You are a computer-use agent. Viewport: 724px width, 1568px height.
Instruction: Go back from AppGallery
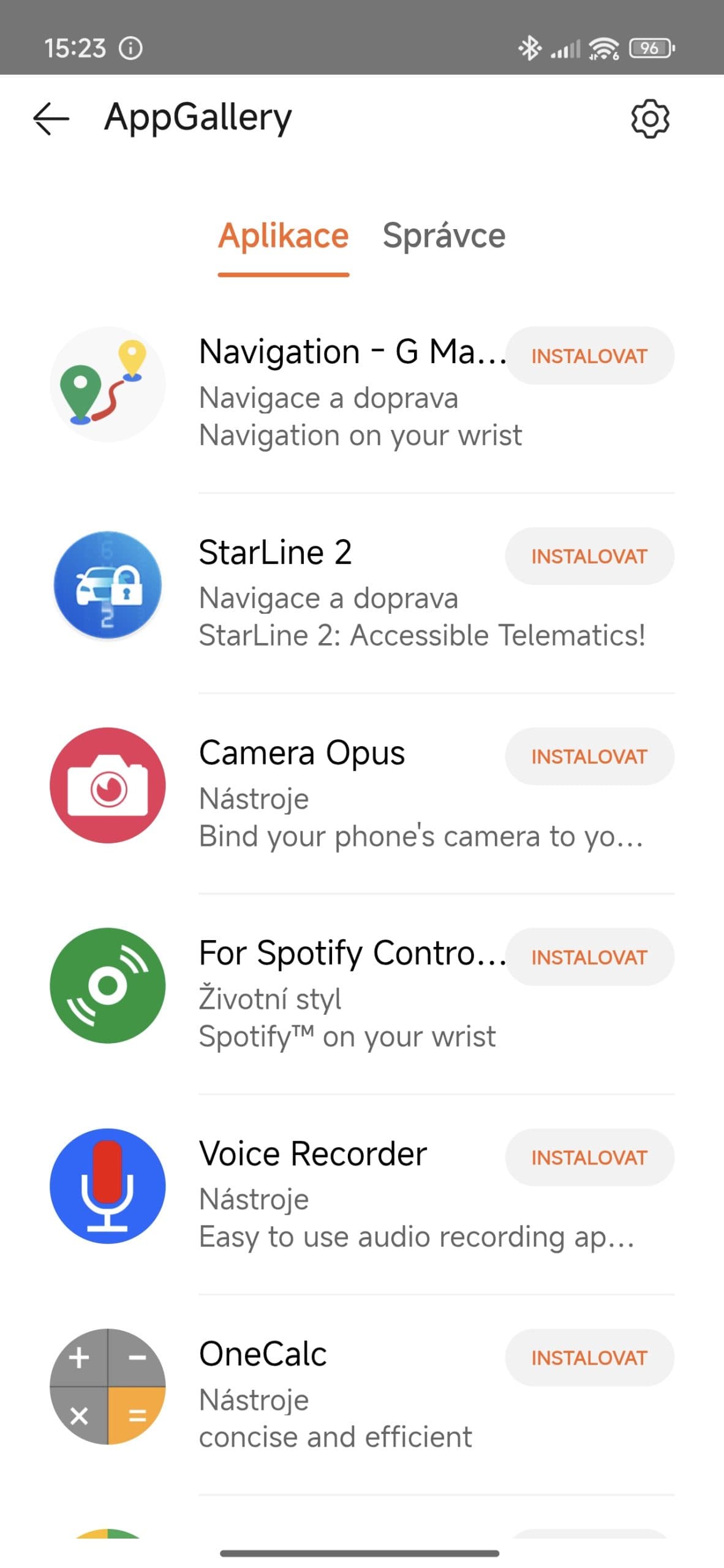pyautogui.click(x=51, y=118)
